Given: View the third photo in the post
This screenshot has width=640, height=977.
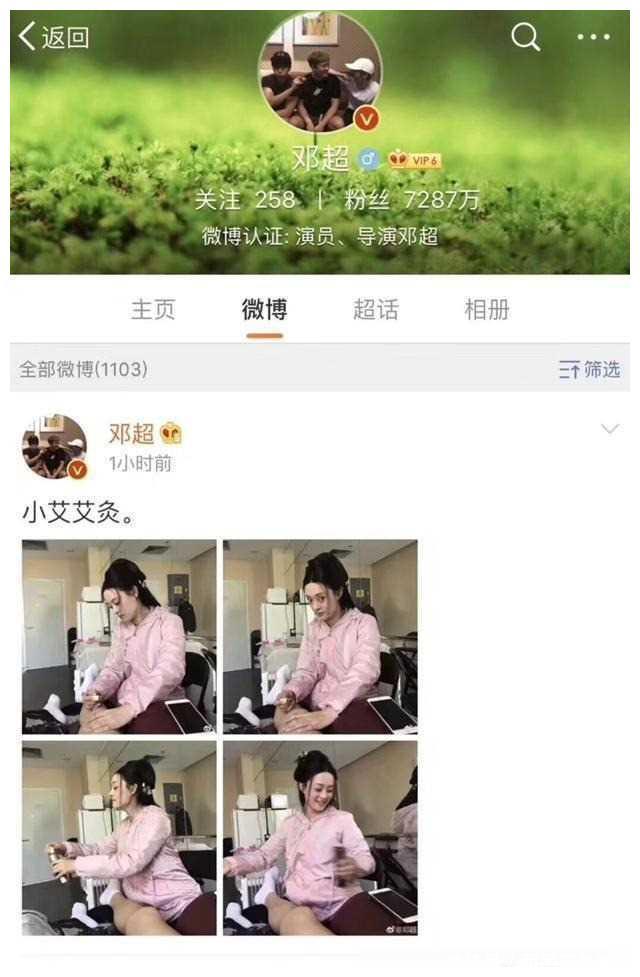Looking at the screenshot, I should [x=119, y=838].
